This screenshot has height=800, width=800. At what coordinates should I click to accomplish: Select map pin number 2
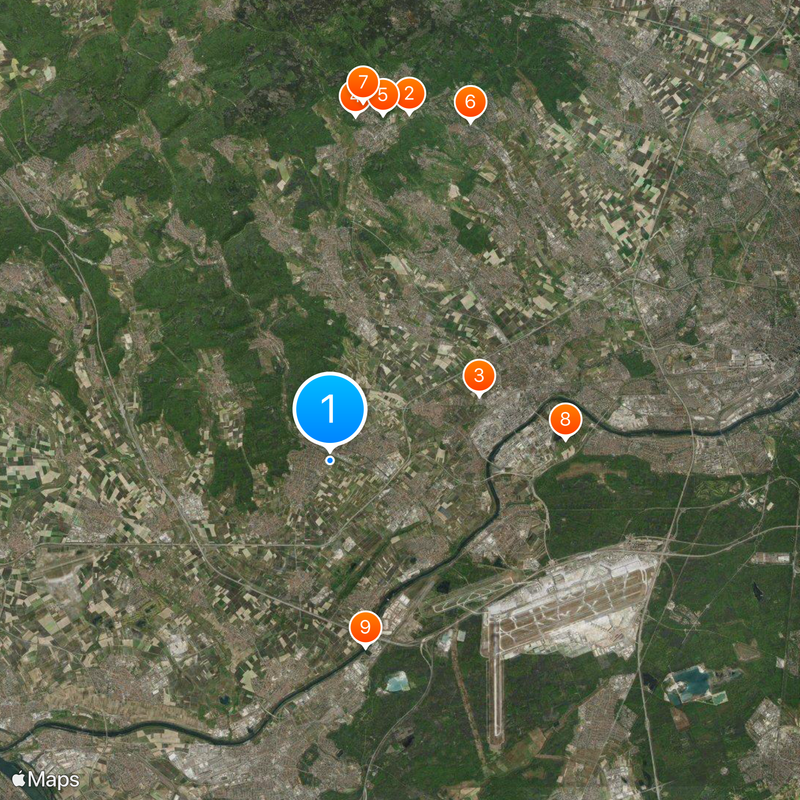click(x=409, y=94)
